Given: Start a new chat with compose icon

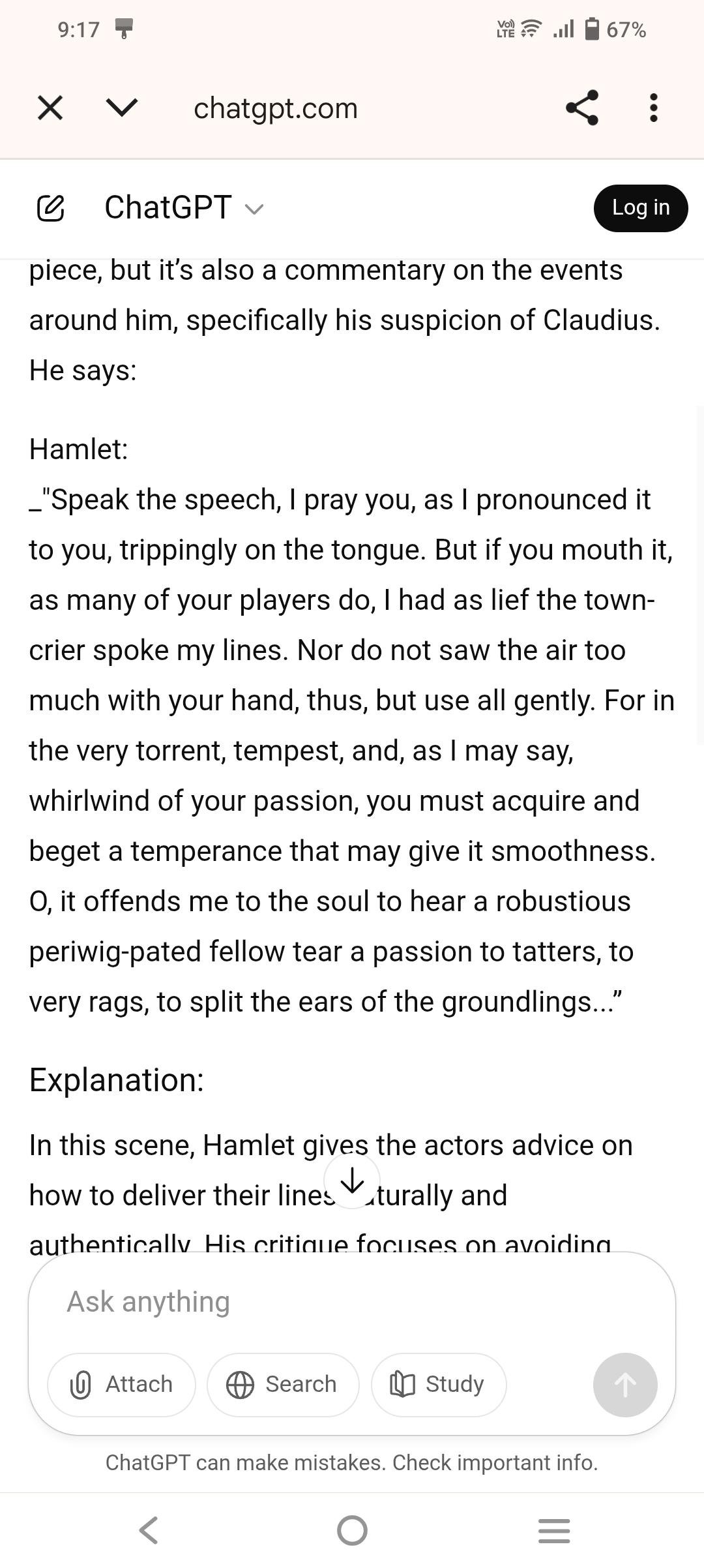Looking at the screenshot, I should 51,208.
